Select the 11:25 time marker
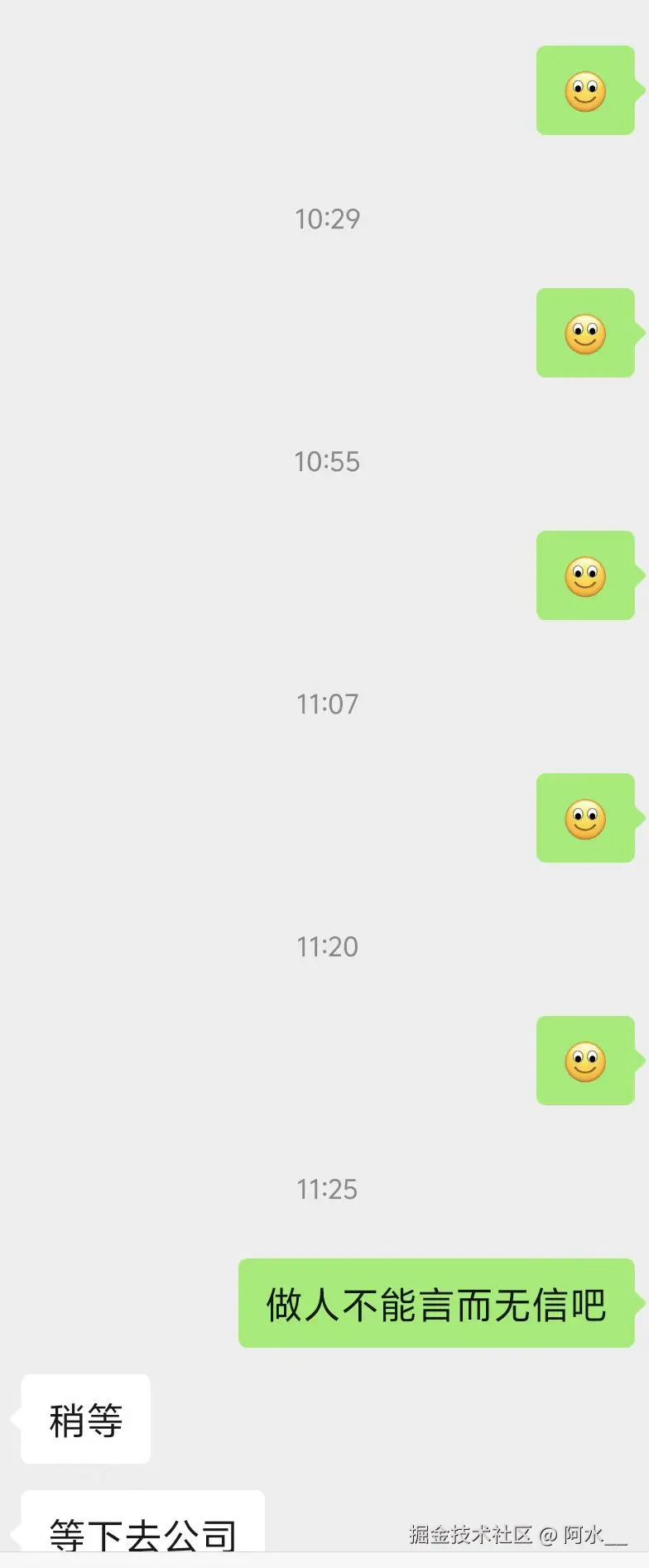 (328, 1190)
